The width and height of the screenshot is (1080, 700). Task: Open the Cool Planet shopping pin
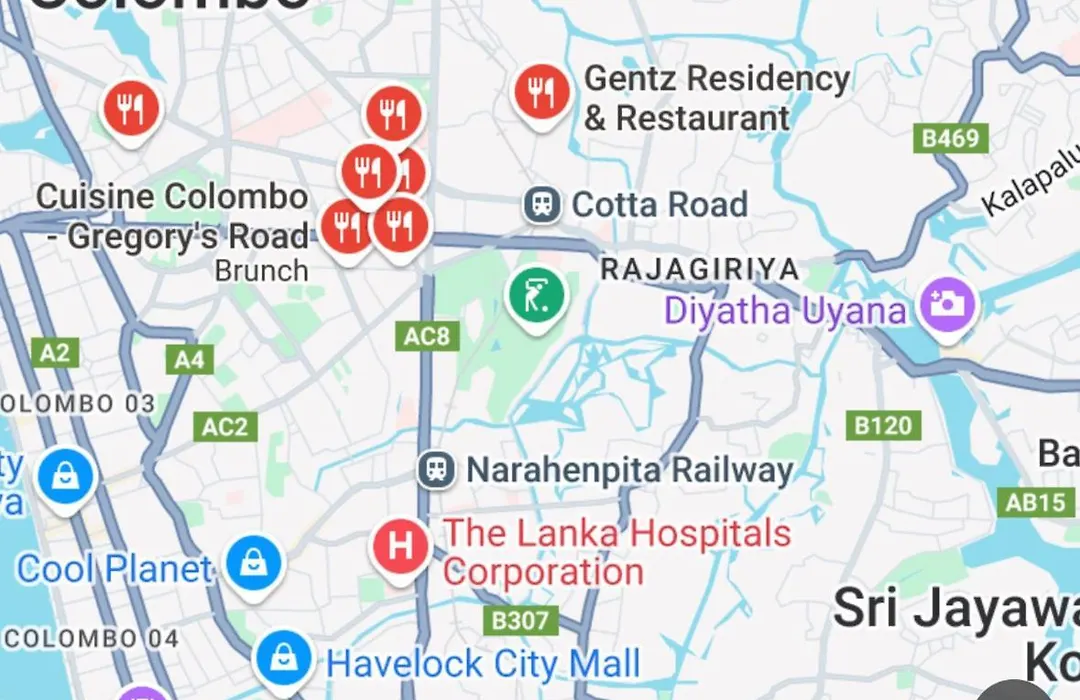tap(254, 564)
